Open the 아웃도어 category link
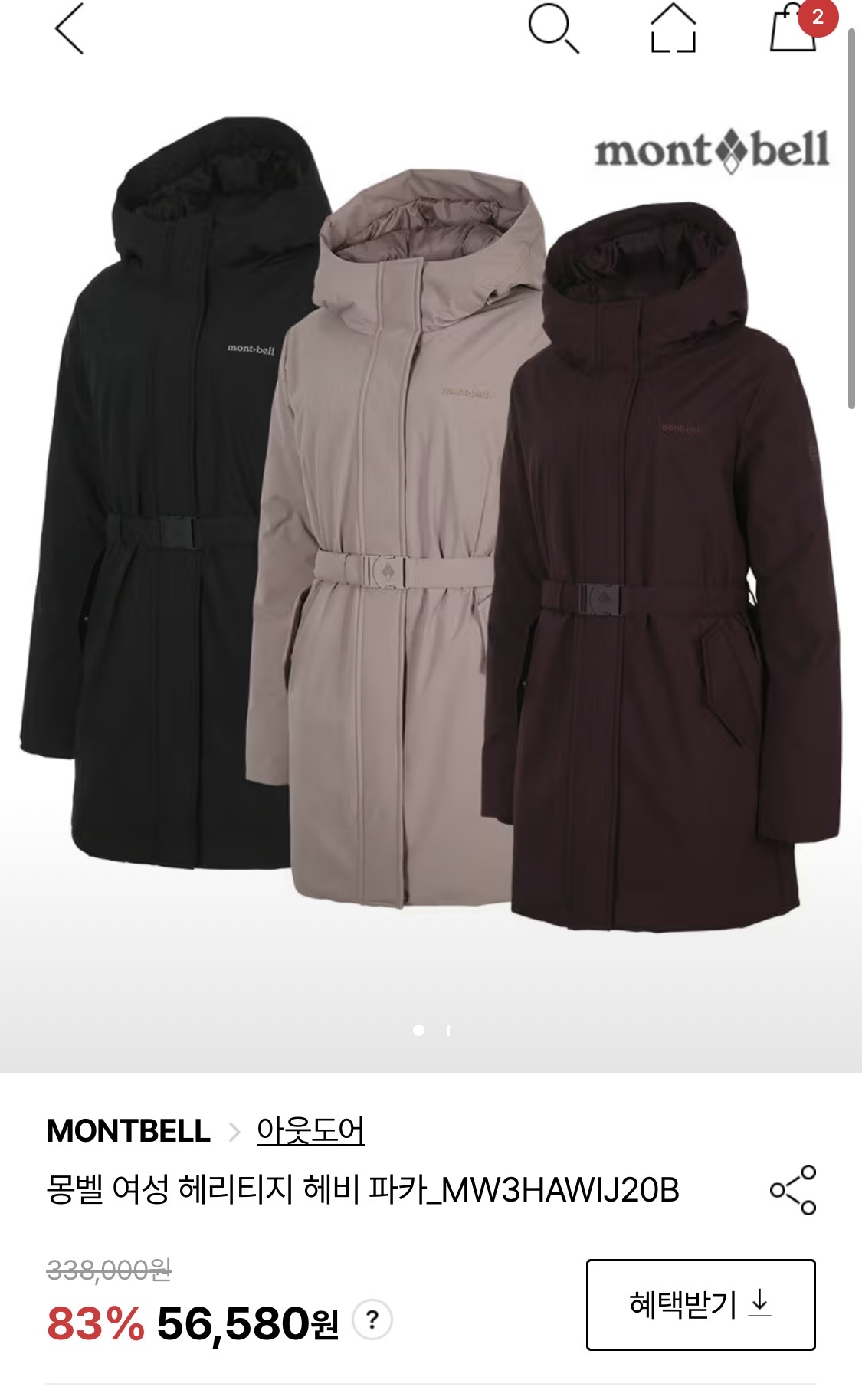This screenshot has width=862, height=1400. pos(311,1131)
